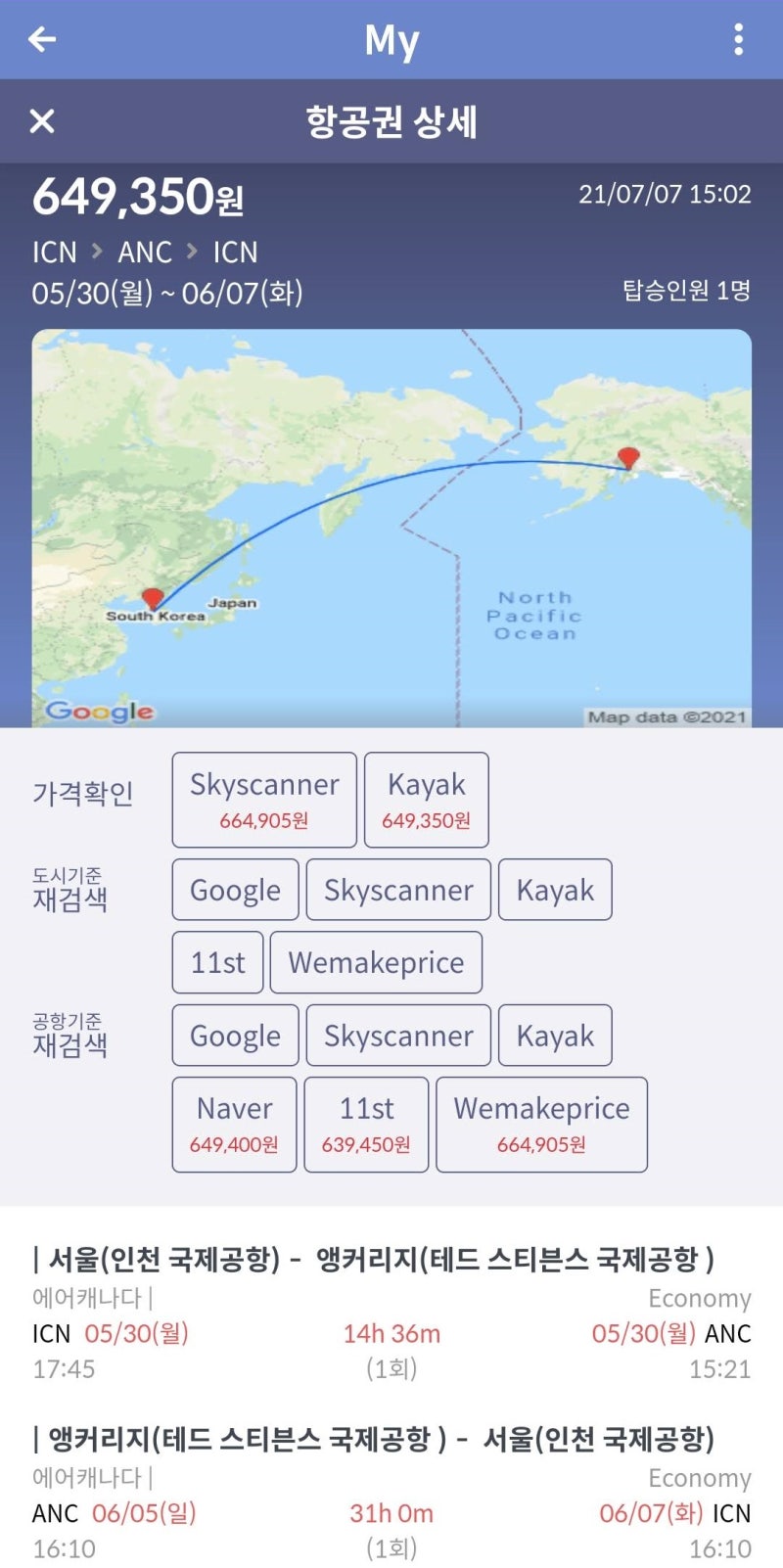Open the flight route map
The height and width of the screenshot is (1568, 783).
tap(391, 529)
